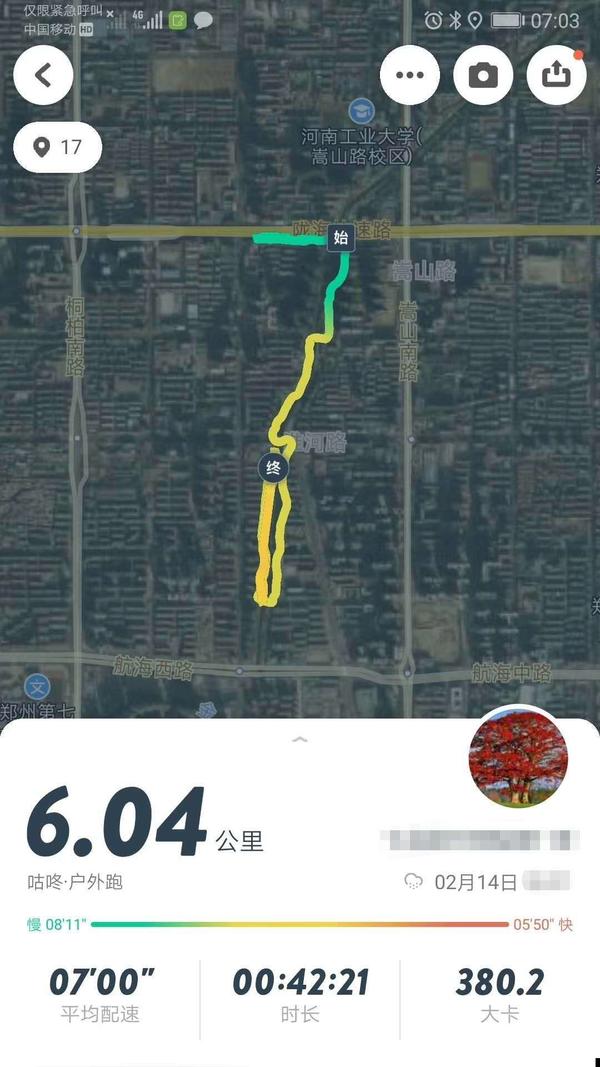
Task: Open the red tree profile avatar
Action: click(518, 759)
